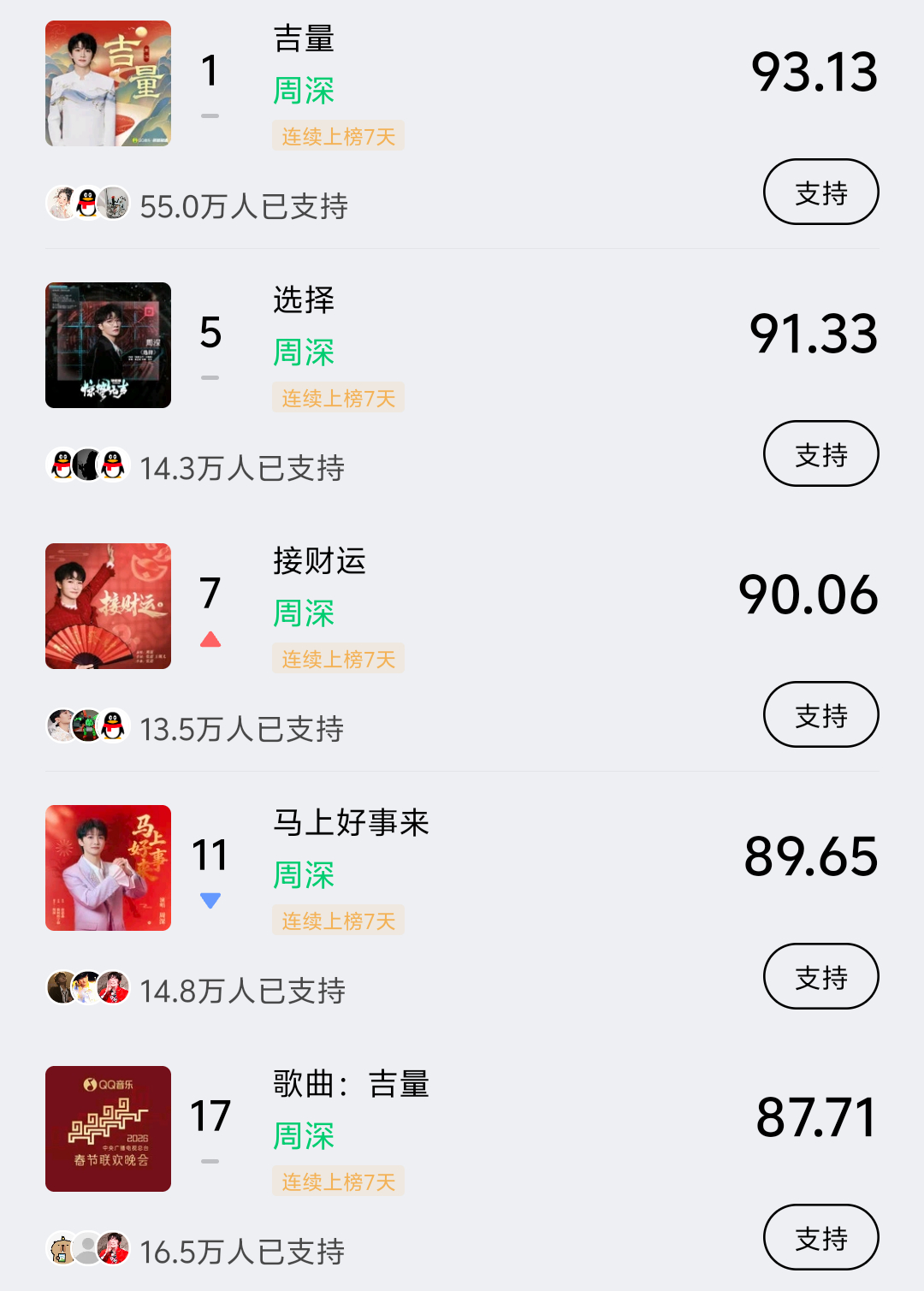
Task: Click the third supporter avatar under 接财运
Action: [112, 728]
